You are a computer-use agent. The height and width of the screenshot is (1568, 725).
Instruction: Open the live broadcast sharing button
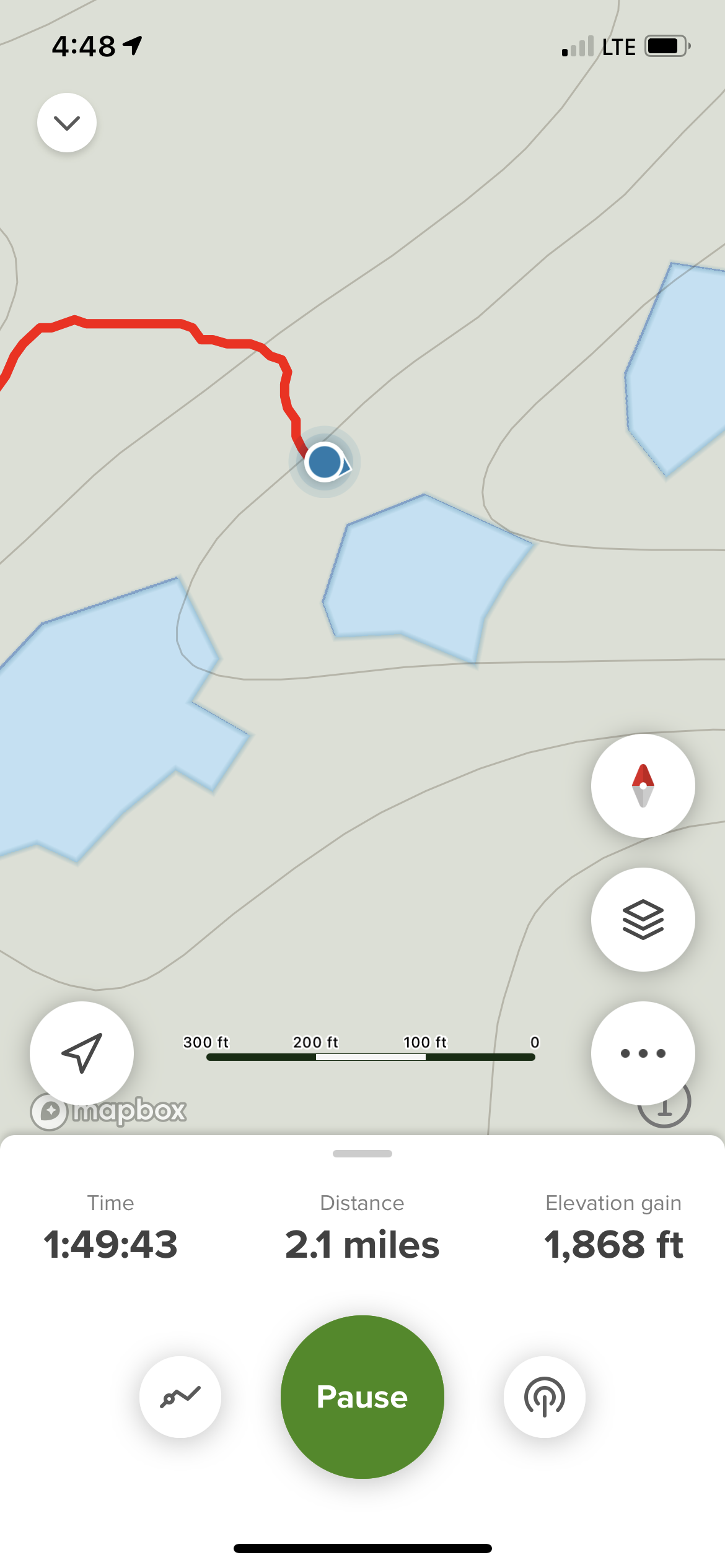(x=545, y=1396)
